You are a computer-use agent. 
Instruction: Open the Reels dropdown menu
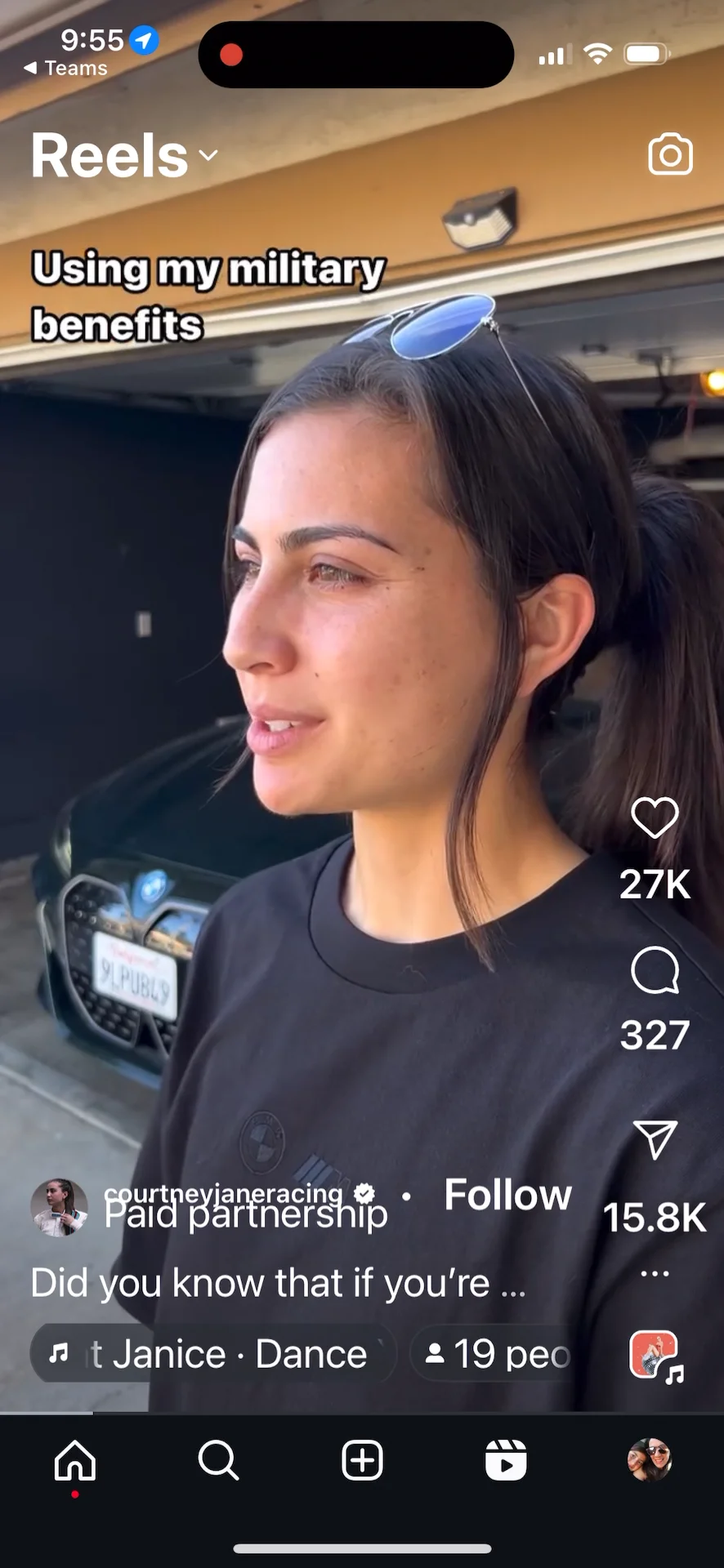tap(125, 156)
